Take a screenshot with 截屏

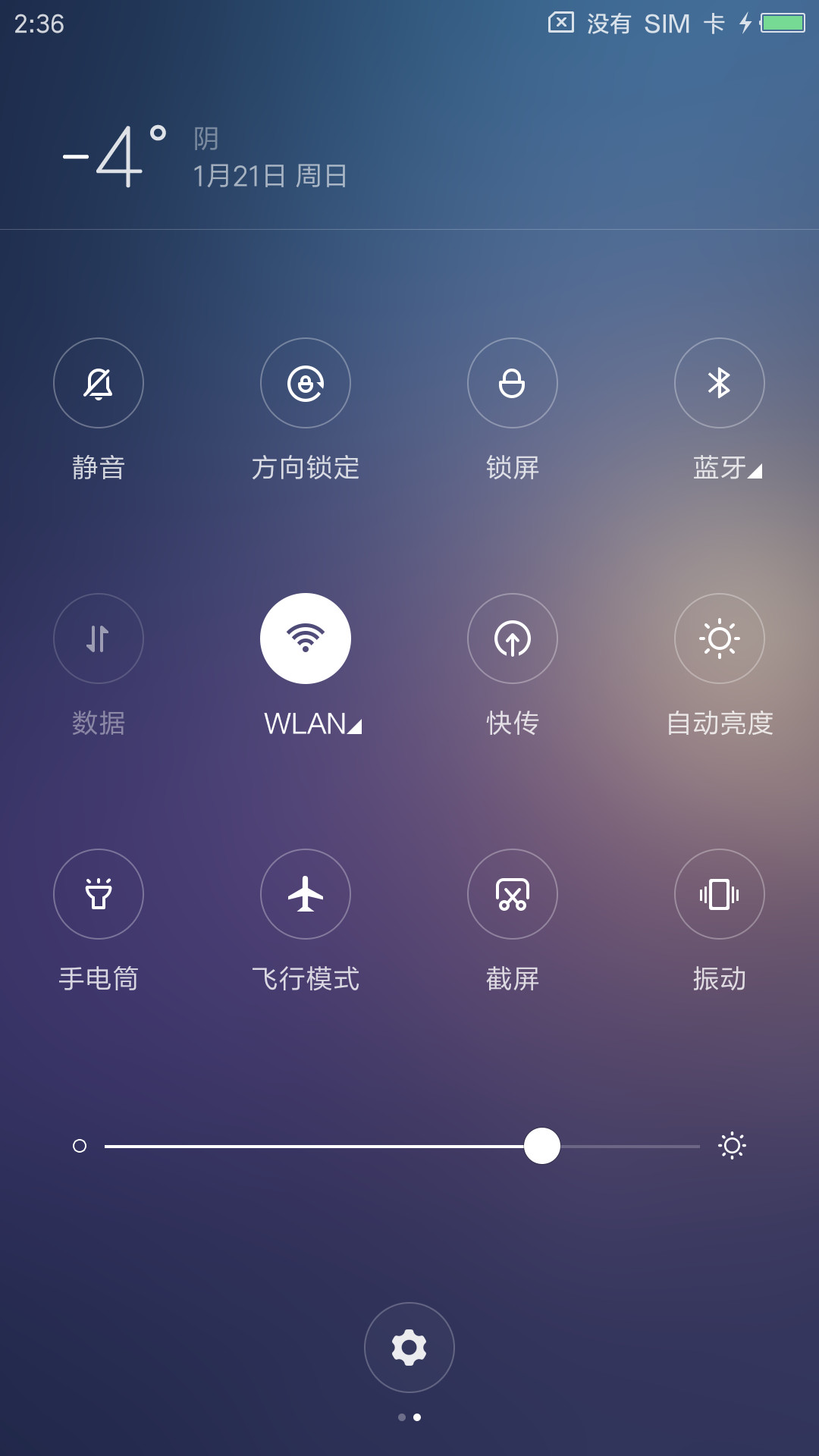coord(513,894)
